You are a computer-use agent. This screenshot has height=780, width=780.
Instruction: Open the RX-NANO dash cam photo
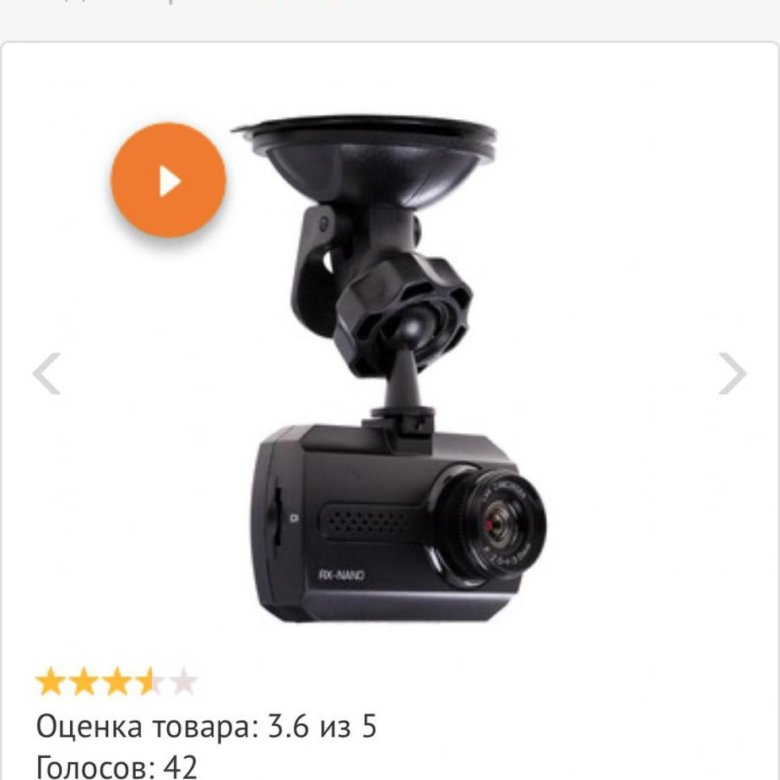[390, 400]
